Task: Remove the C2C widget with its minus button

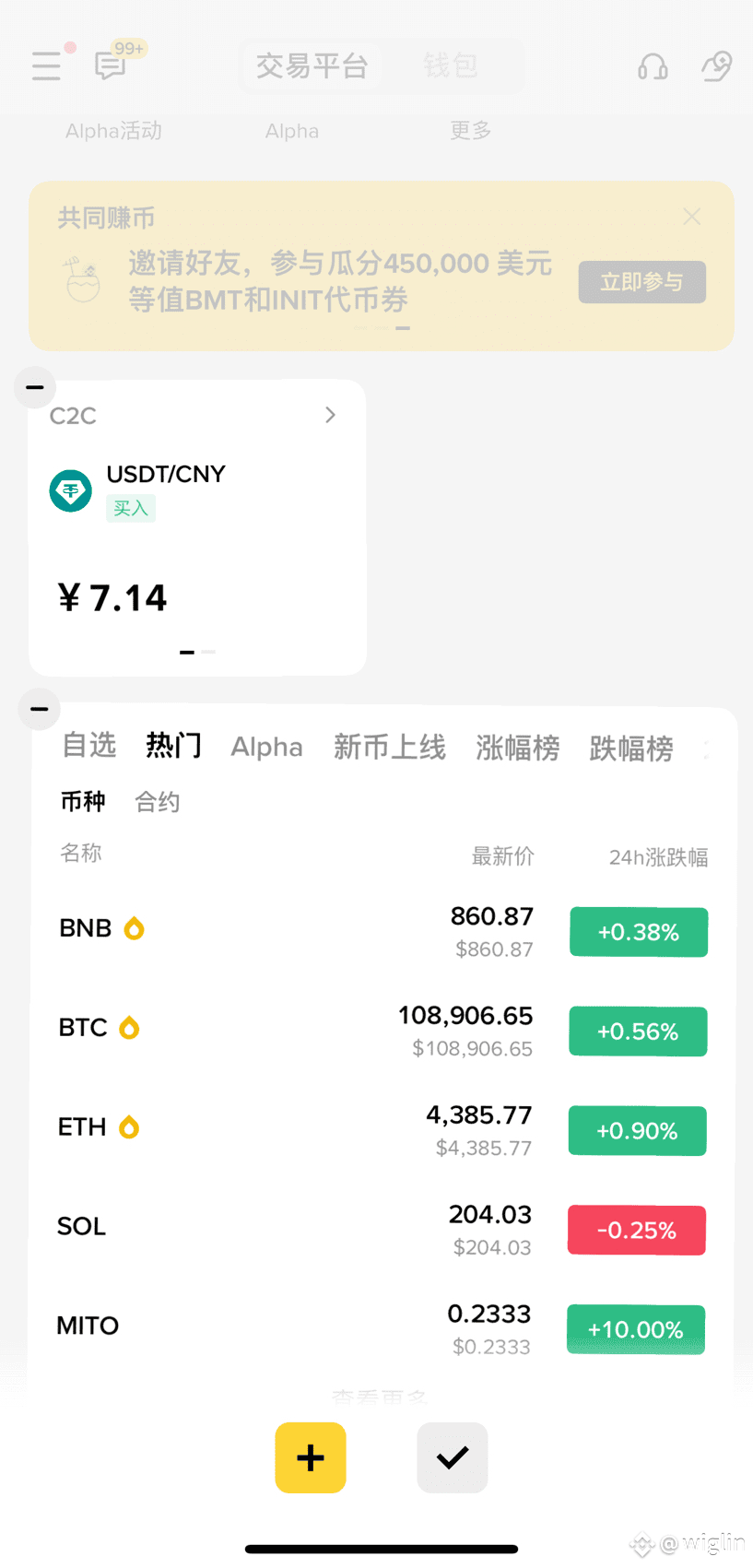Action: pos(35,387)
